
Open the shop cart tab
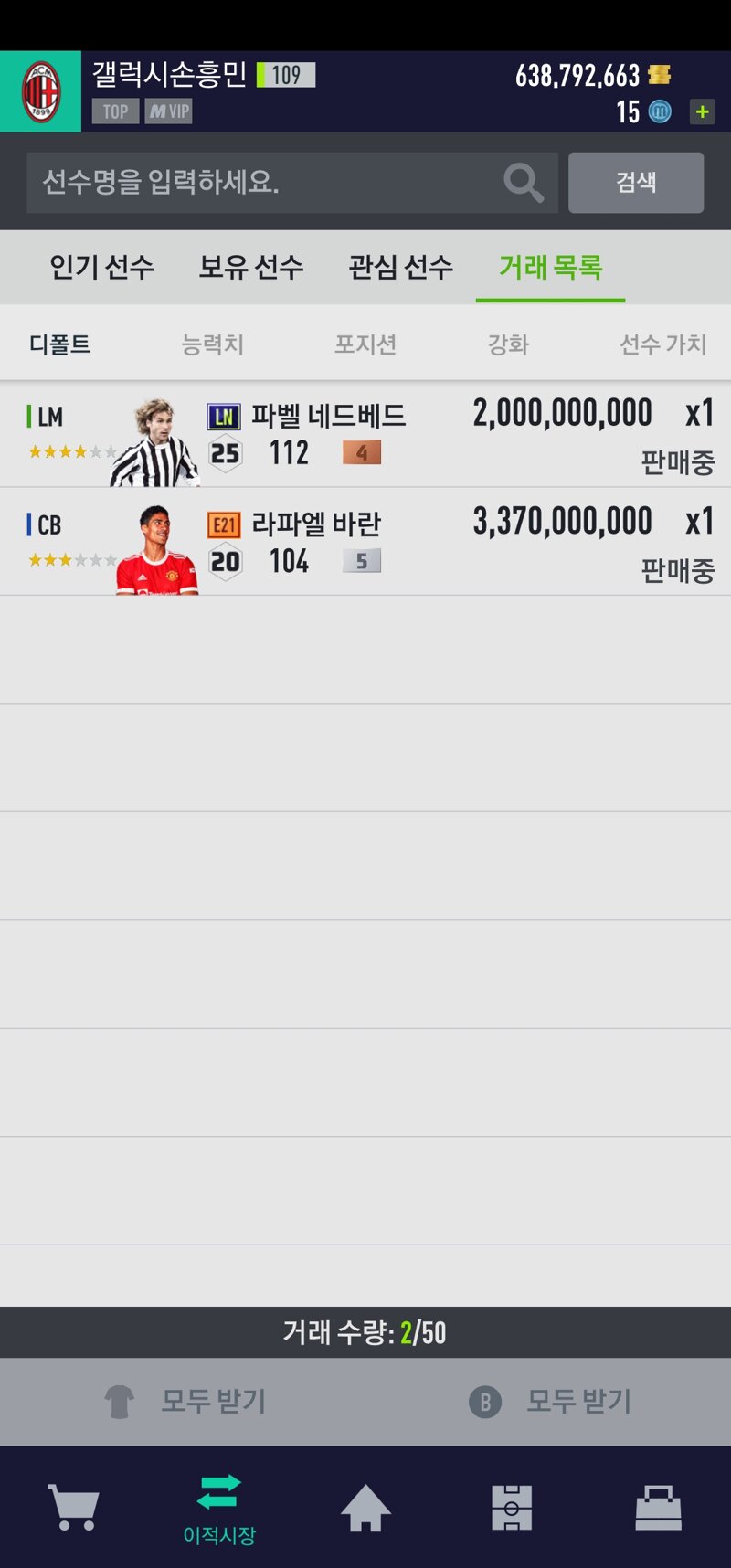[73, 1506]
